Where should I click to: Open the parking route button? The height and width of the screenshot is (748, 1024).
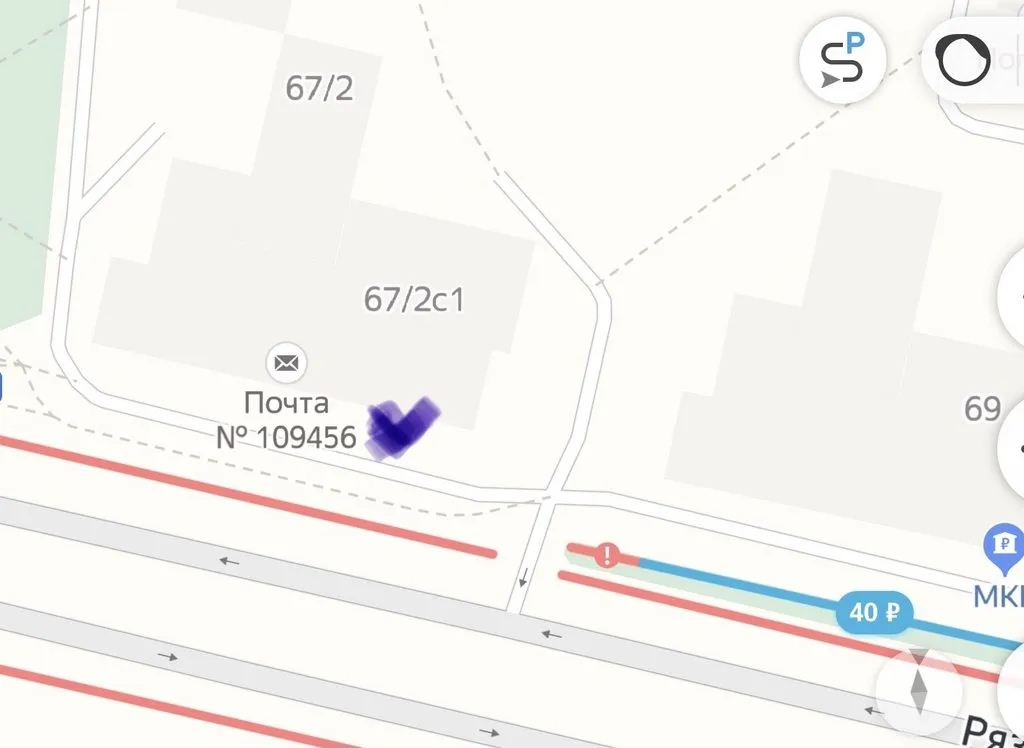tap(844, 60)
